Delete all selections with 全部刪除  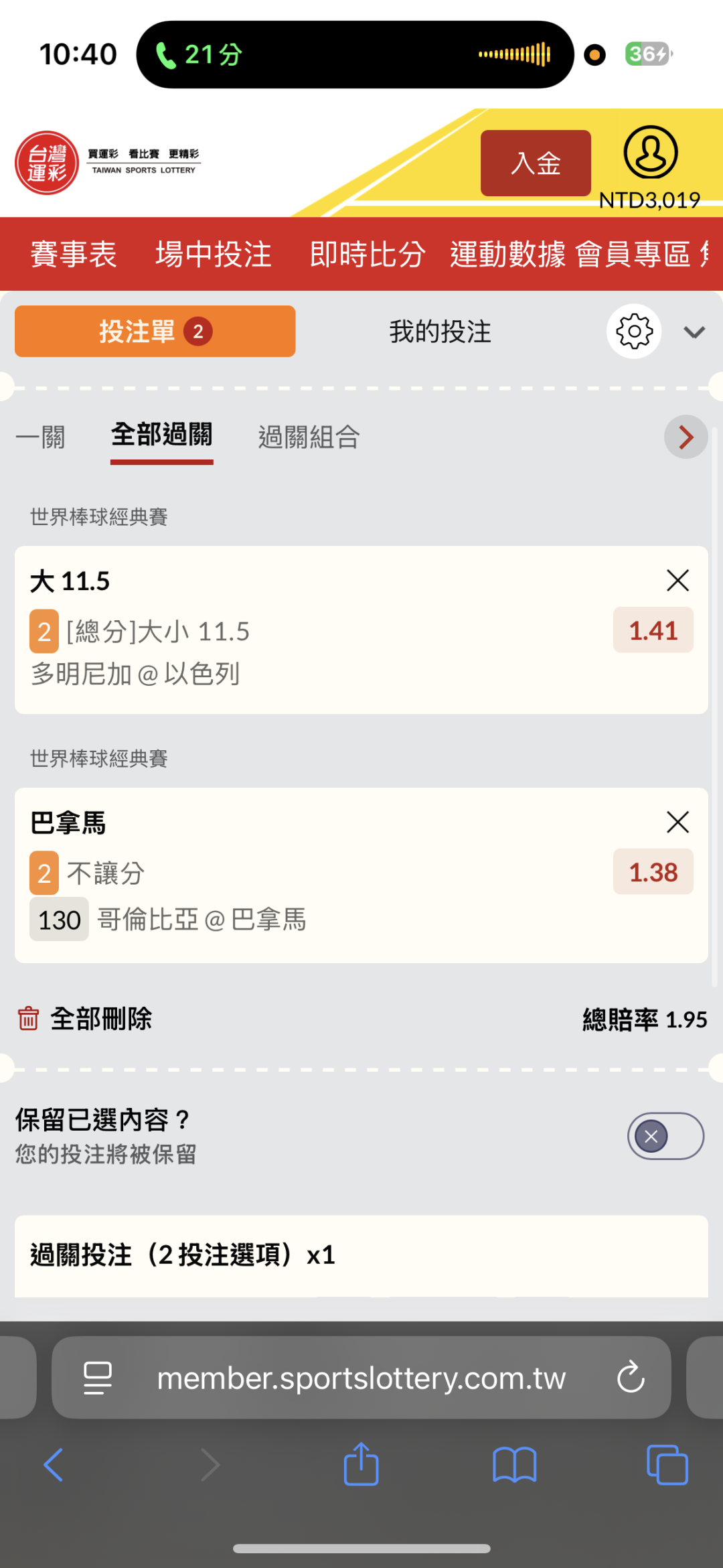tap(85, 1019)
